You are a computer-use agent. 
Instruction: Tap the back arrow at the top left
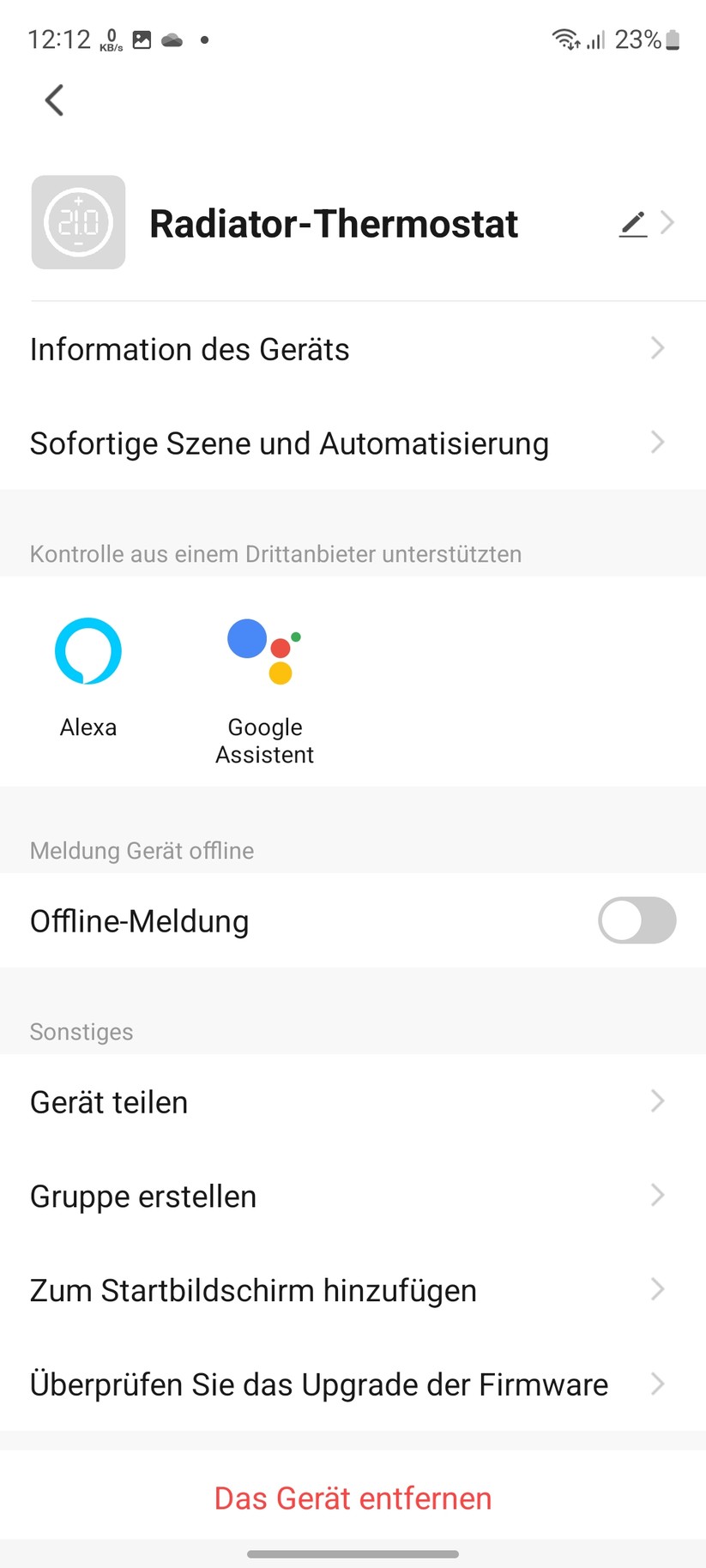point(53,100)
